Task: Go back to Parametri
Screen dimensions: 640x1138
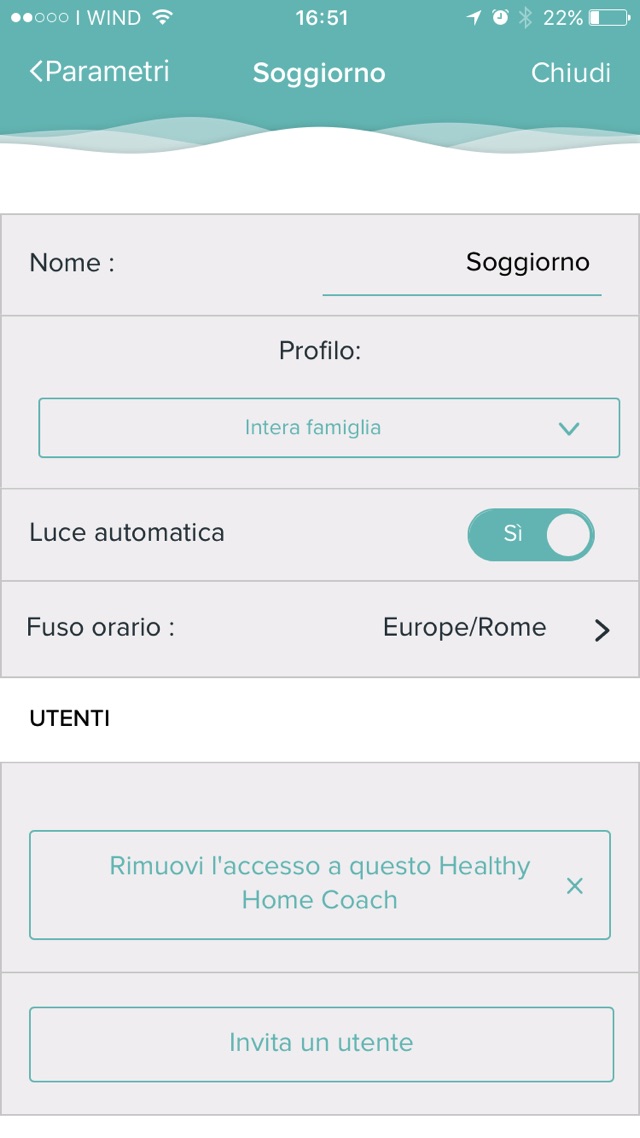Action: 99,72
